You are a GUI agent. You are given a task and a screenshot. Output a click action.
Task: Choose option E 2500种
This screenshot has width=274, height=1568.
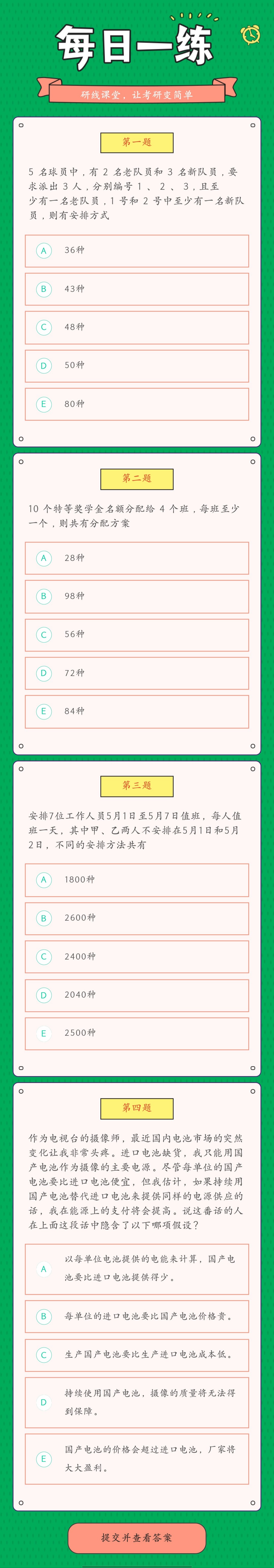(x=137, y=1033)
